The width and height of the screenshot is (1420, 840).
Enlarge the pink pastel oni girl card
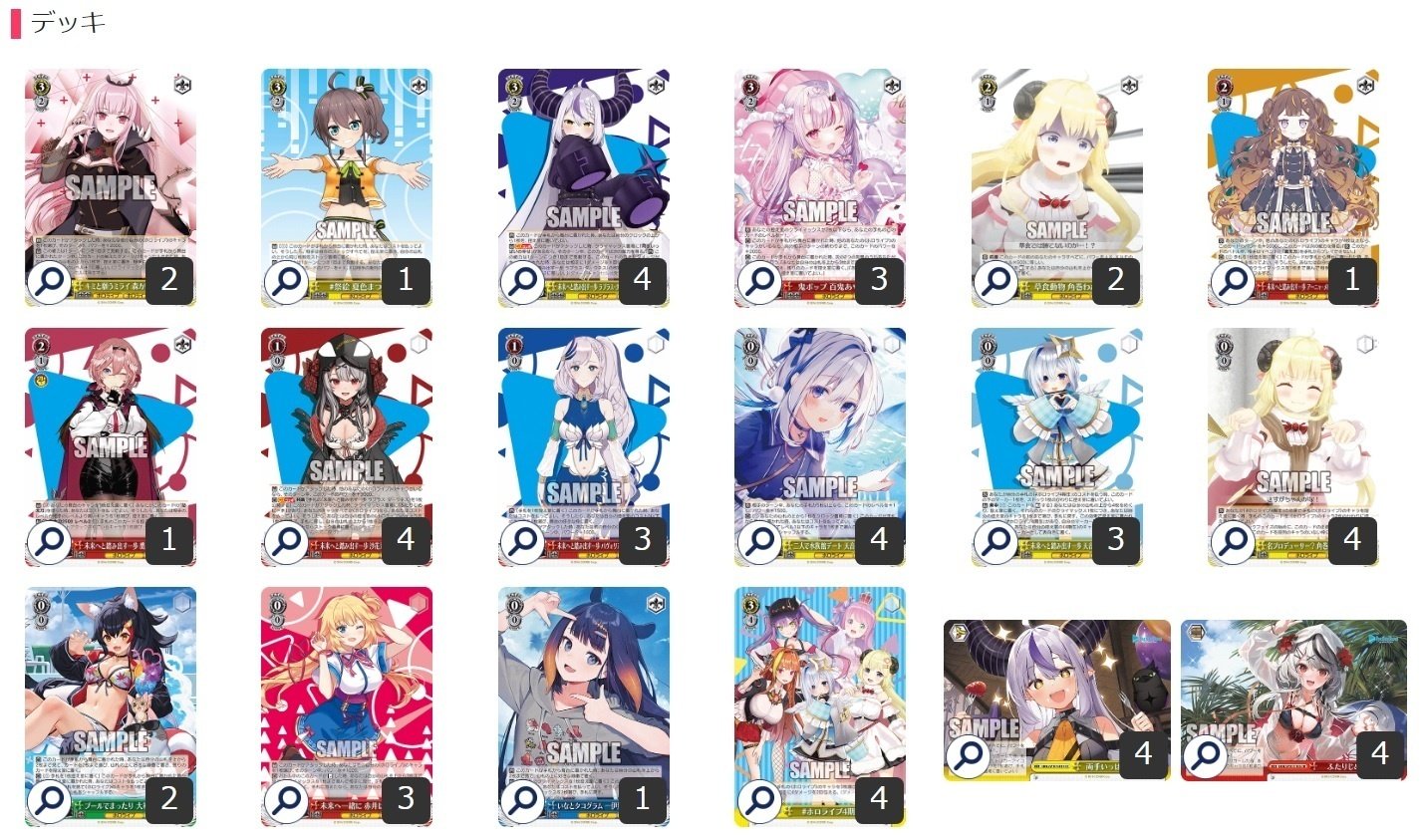pos(759,282)
